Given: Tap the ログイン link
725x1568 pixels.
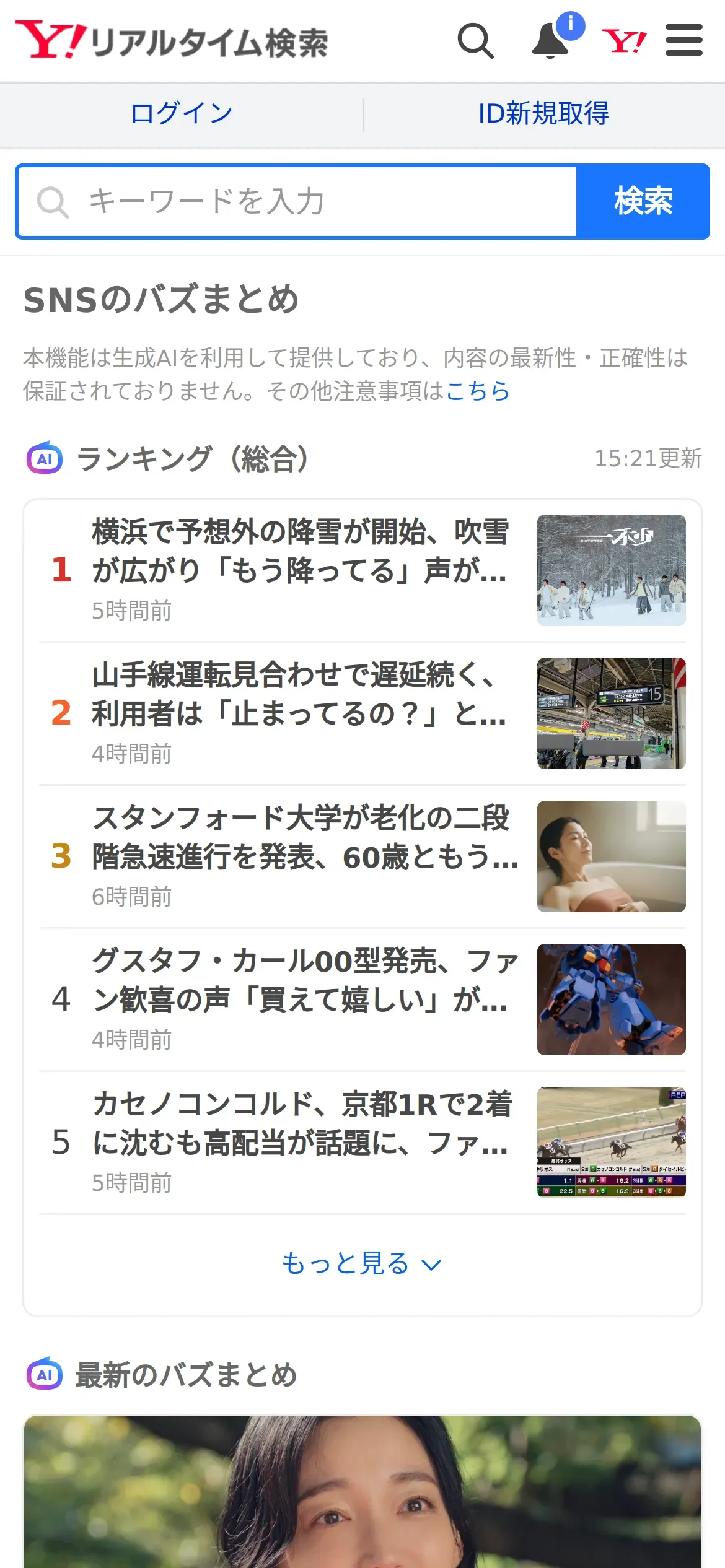Looking at the screenshot, I should click(x=181, y=114).
